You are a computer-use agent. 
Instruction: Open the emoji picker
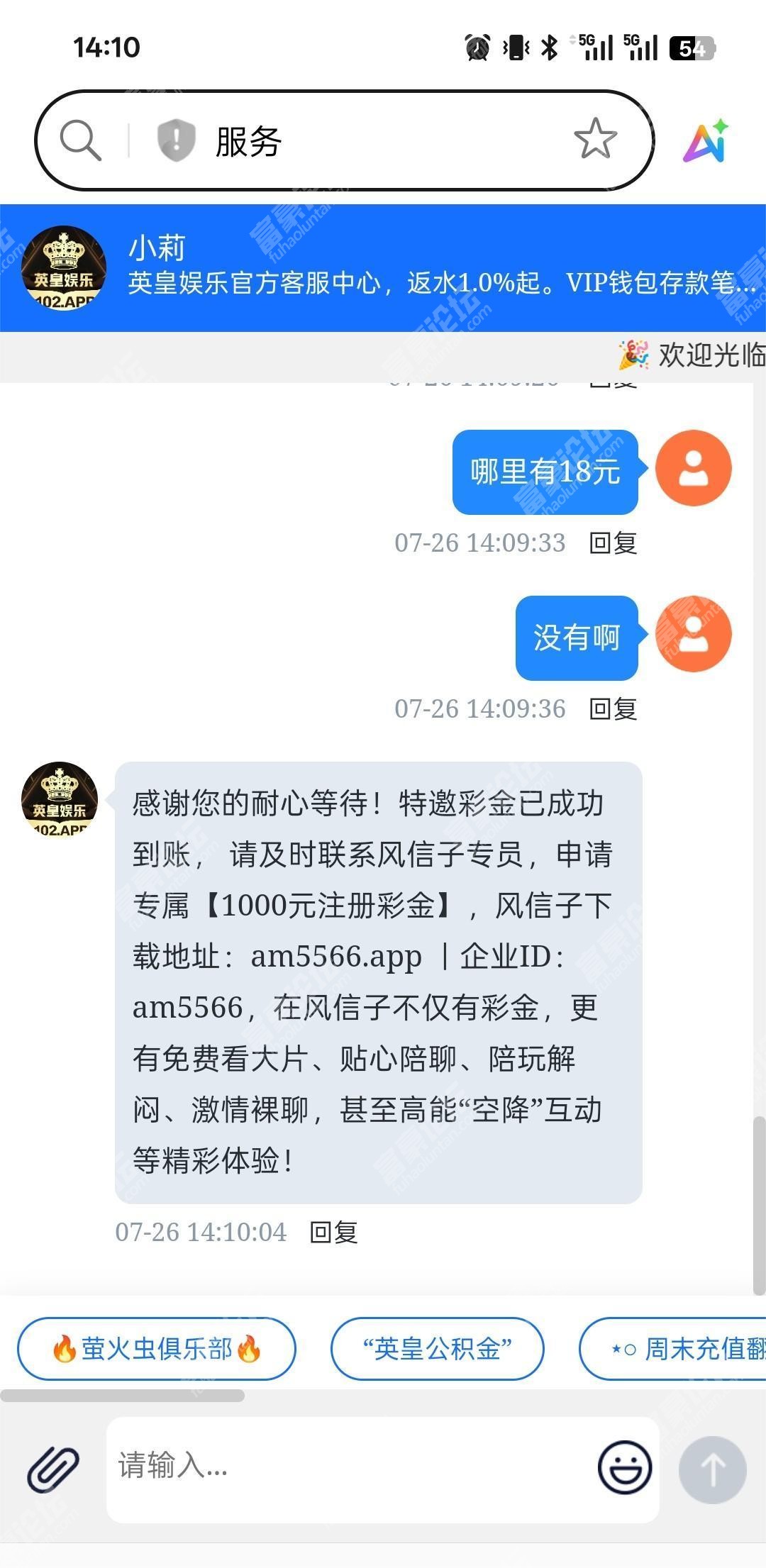point(624,1467)
